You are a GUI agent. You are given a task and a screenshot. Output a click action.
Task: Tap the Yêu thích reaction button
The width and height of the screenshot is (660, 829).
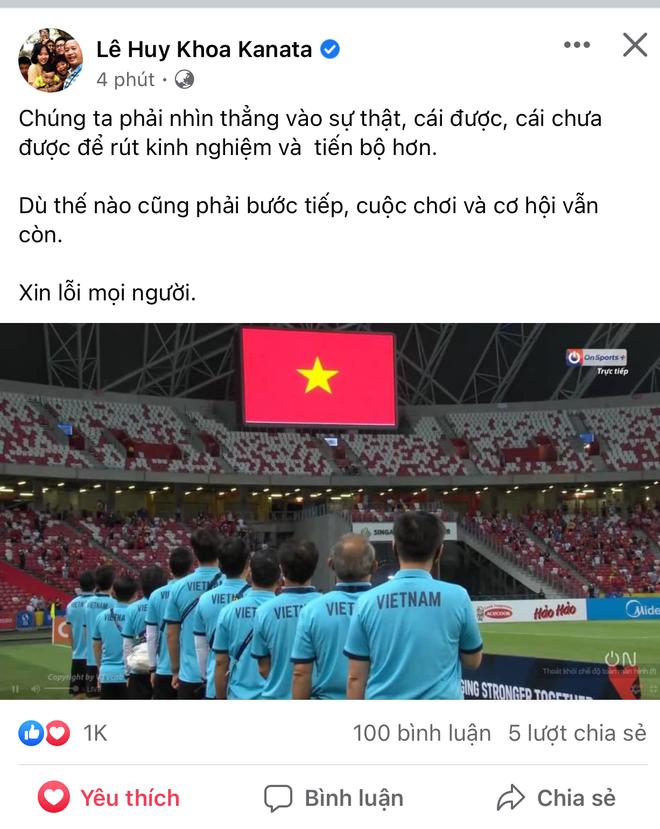[109, 797]
